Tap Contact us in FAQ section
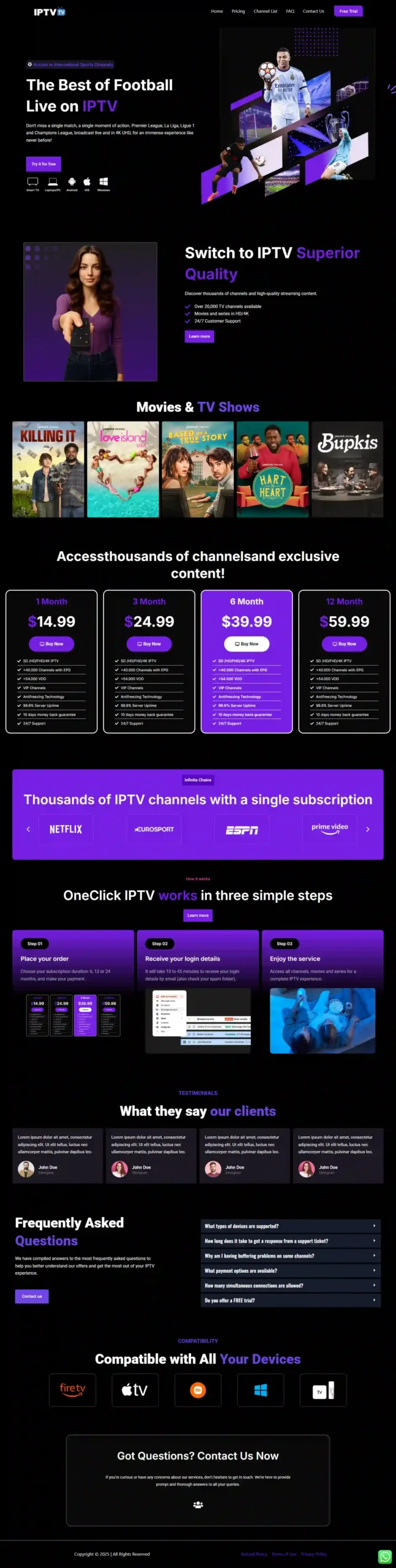Viewport: 396px width, 1568px height. click(x=32, y=1297)
